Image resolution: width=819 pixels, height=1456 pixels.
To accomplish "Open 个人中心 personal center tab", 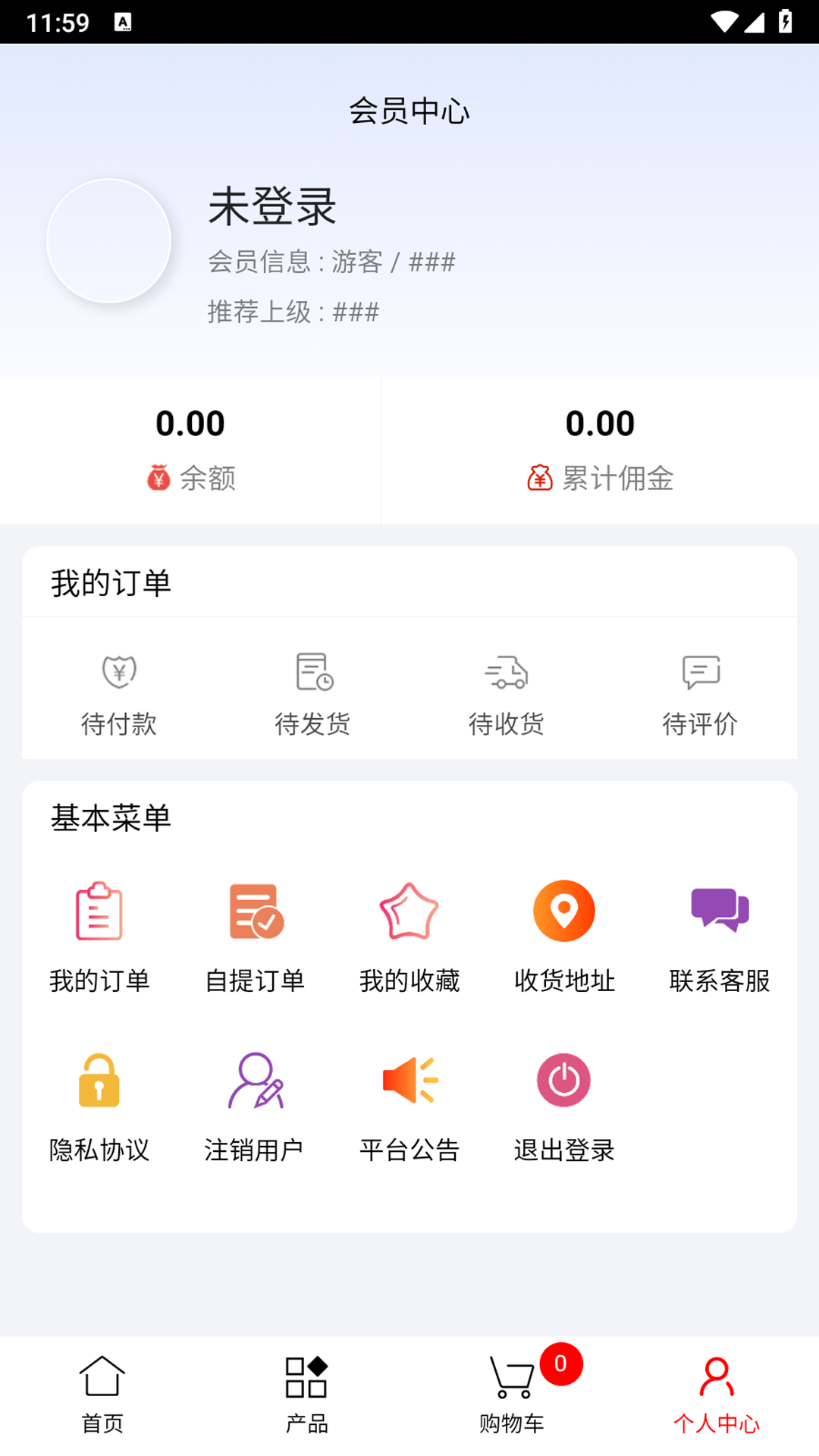I will coord(717,1395).
